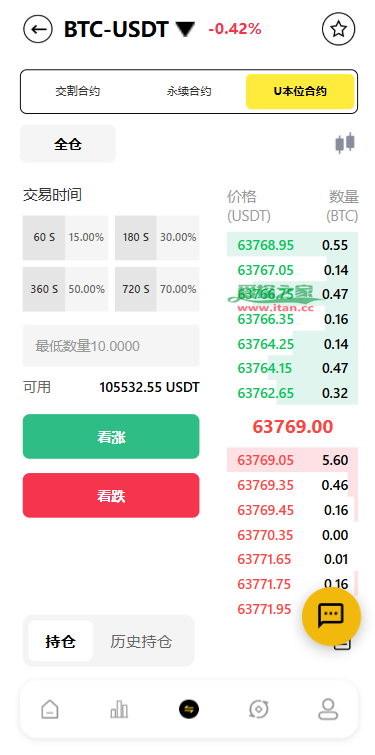Open the profile tab in bottom navigation
375x755 pixels.
[x=328, y=709]
